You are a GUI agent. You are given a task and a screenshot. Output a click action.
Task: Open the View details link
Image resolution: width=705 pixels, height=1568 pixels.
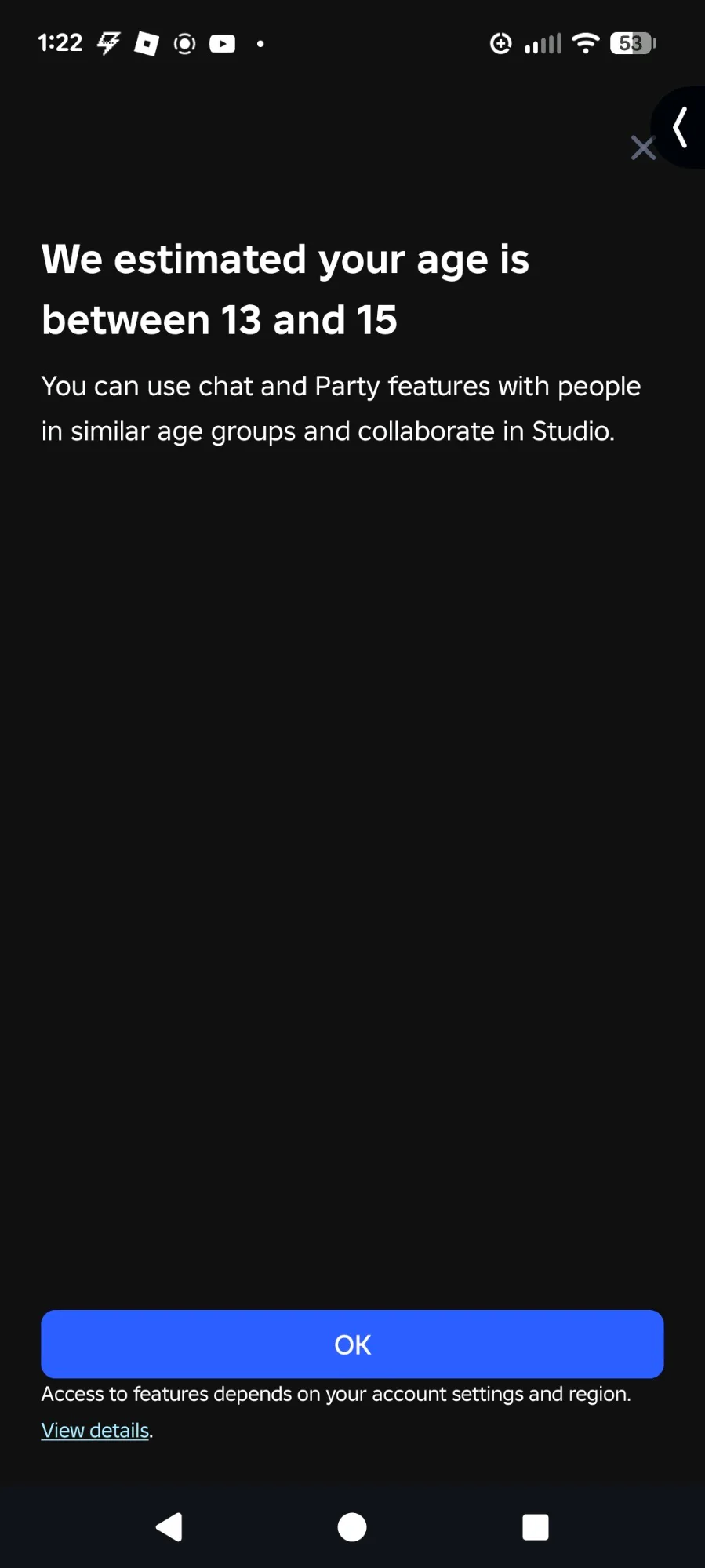point(95,1430)
